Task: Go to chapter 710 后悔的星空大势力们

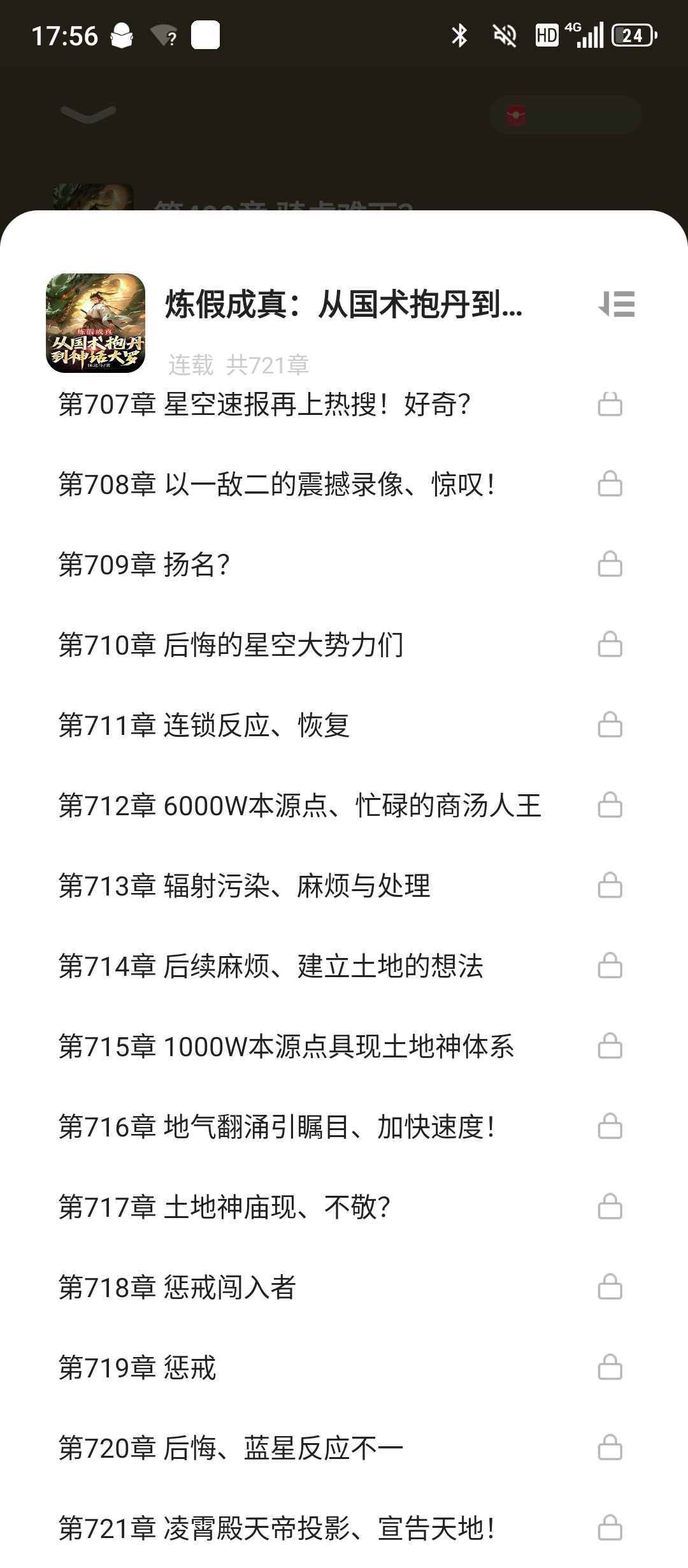Action: (231, 645)
